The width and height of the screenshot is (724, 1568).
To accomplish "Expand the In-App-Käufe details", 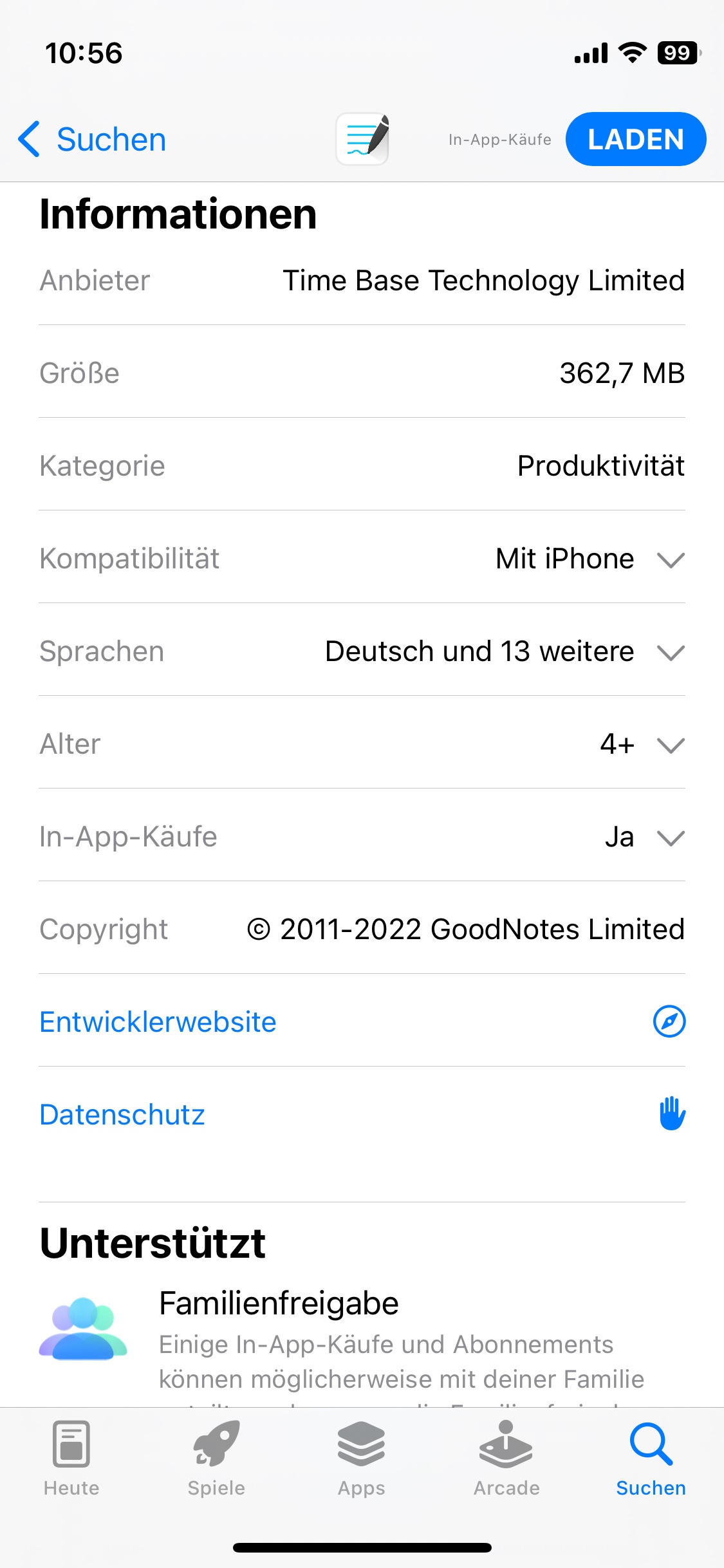I will [670, 837].
